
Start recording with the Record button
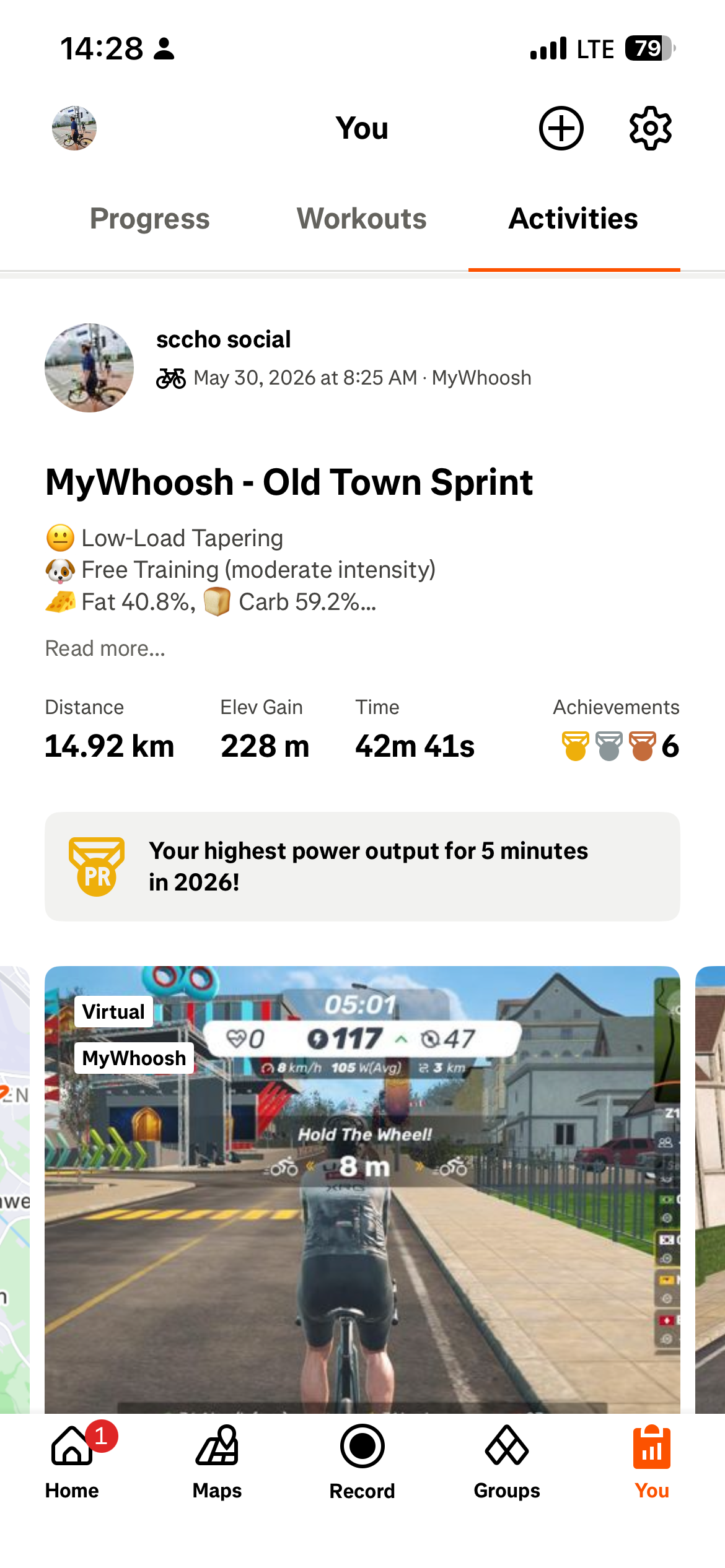tap(362, 1462)
